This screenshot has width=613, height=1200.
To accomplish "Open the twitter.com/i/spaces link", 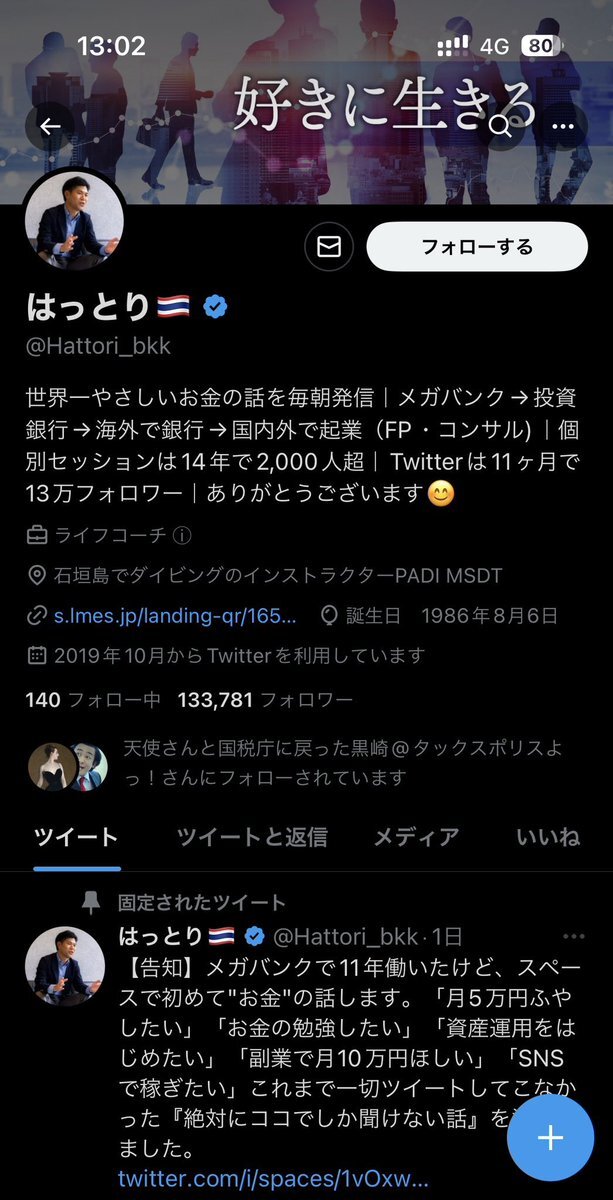I will tap(273, 1179).
